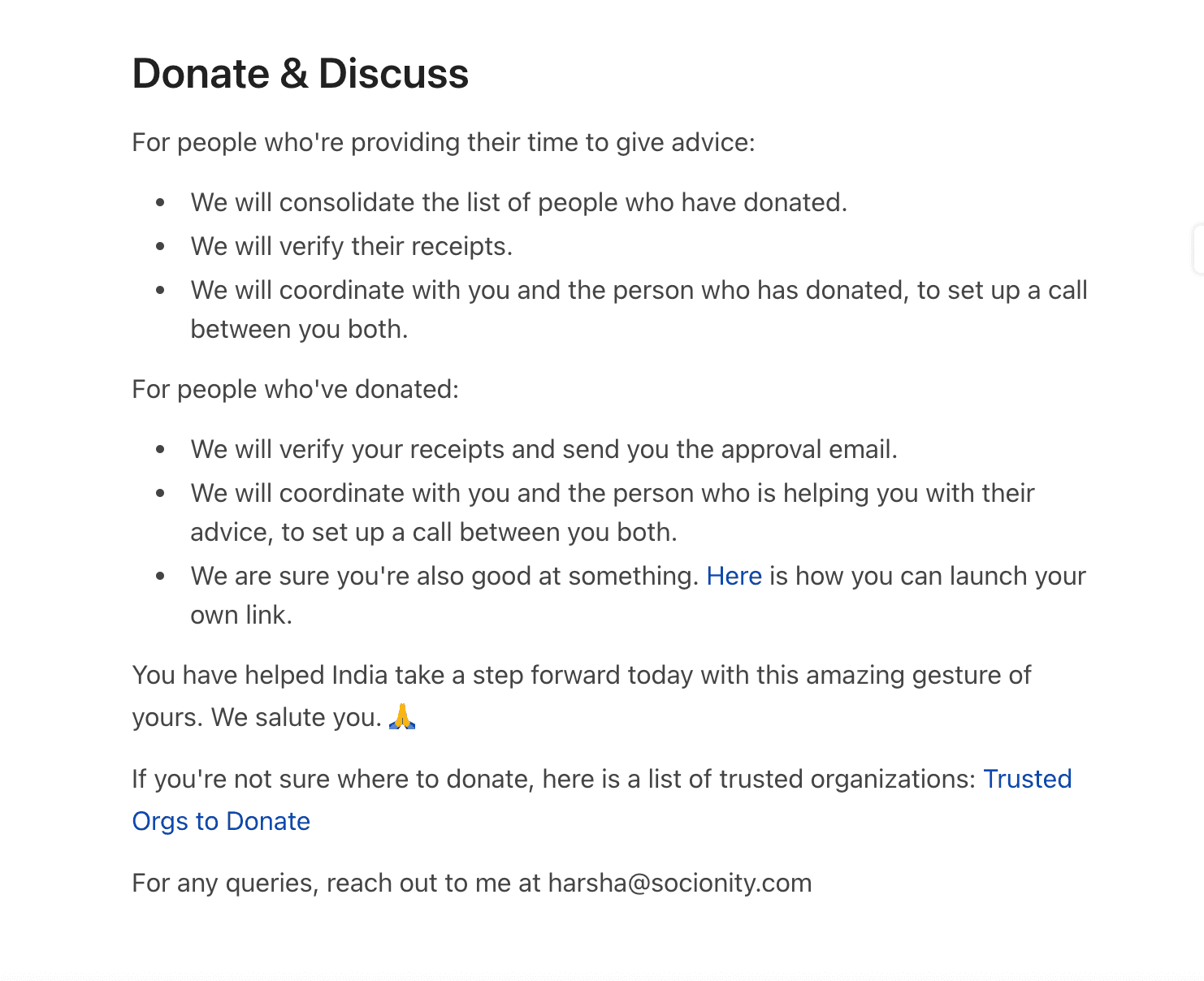This screenshot has width=1204, height=981.
Task: Open the 'Here' link about launching your own link
Action: pyautogui.click(x=734, y=576)
